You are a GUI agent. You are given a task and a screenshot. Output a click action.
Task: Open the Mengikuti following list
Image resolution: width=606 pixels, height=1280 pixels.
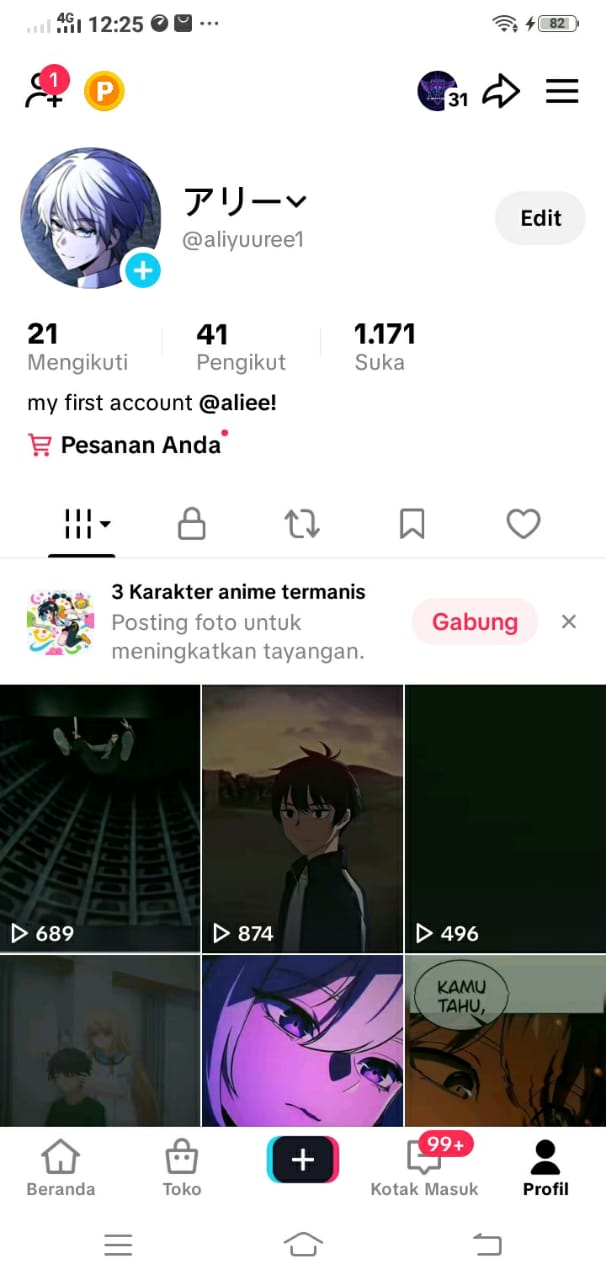77,346
